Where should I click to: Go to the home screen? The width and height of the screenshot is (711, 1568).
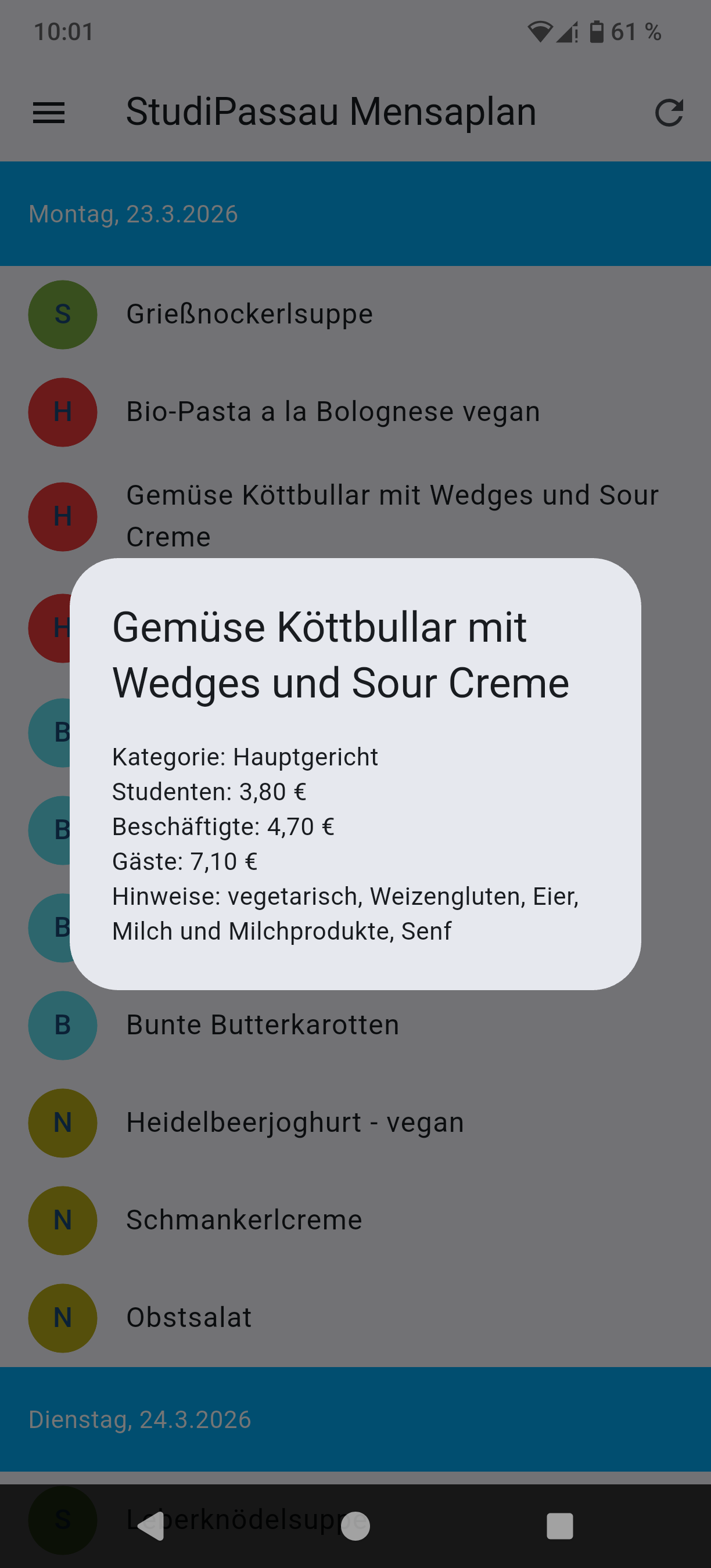point(355,1526)
